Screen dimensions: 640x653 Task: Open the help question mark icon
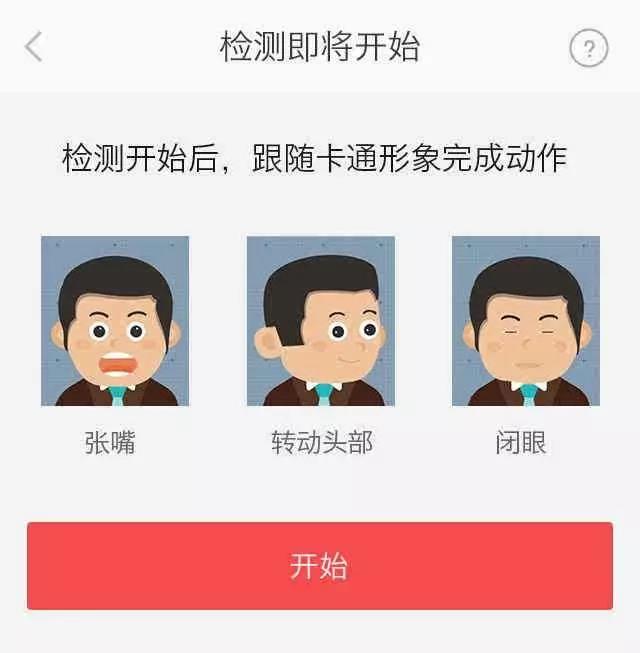pos(588,48)
